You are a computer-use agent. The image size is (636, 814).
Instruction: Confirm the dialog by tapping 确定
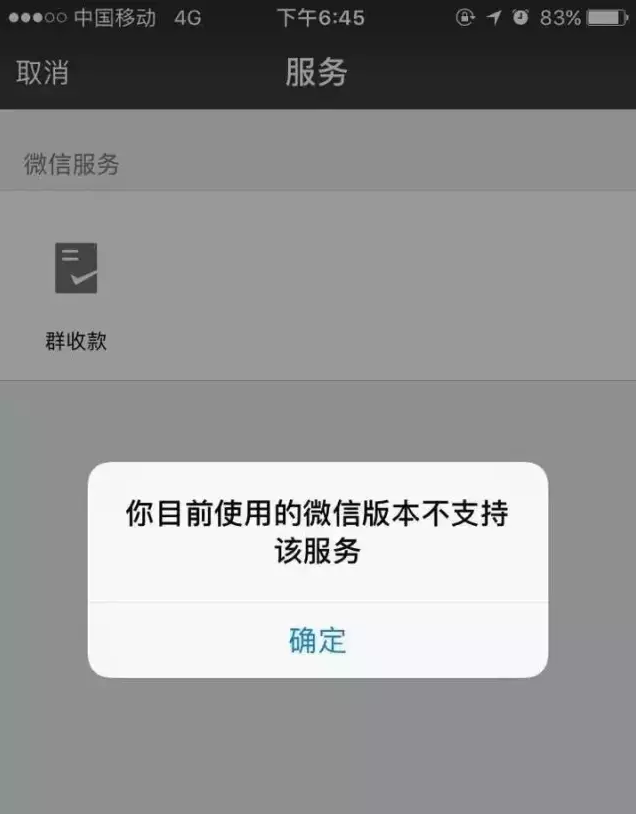tap(317, 640)
